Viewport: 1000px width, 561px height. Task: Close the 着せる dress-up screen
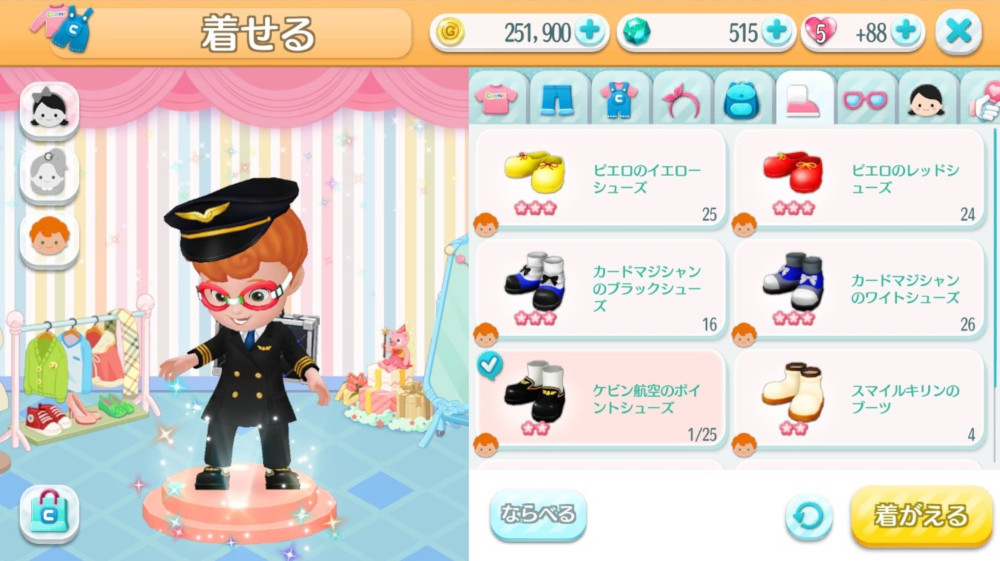(958, 32)
